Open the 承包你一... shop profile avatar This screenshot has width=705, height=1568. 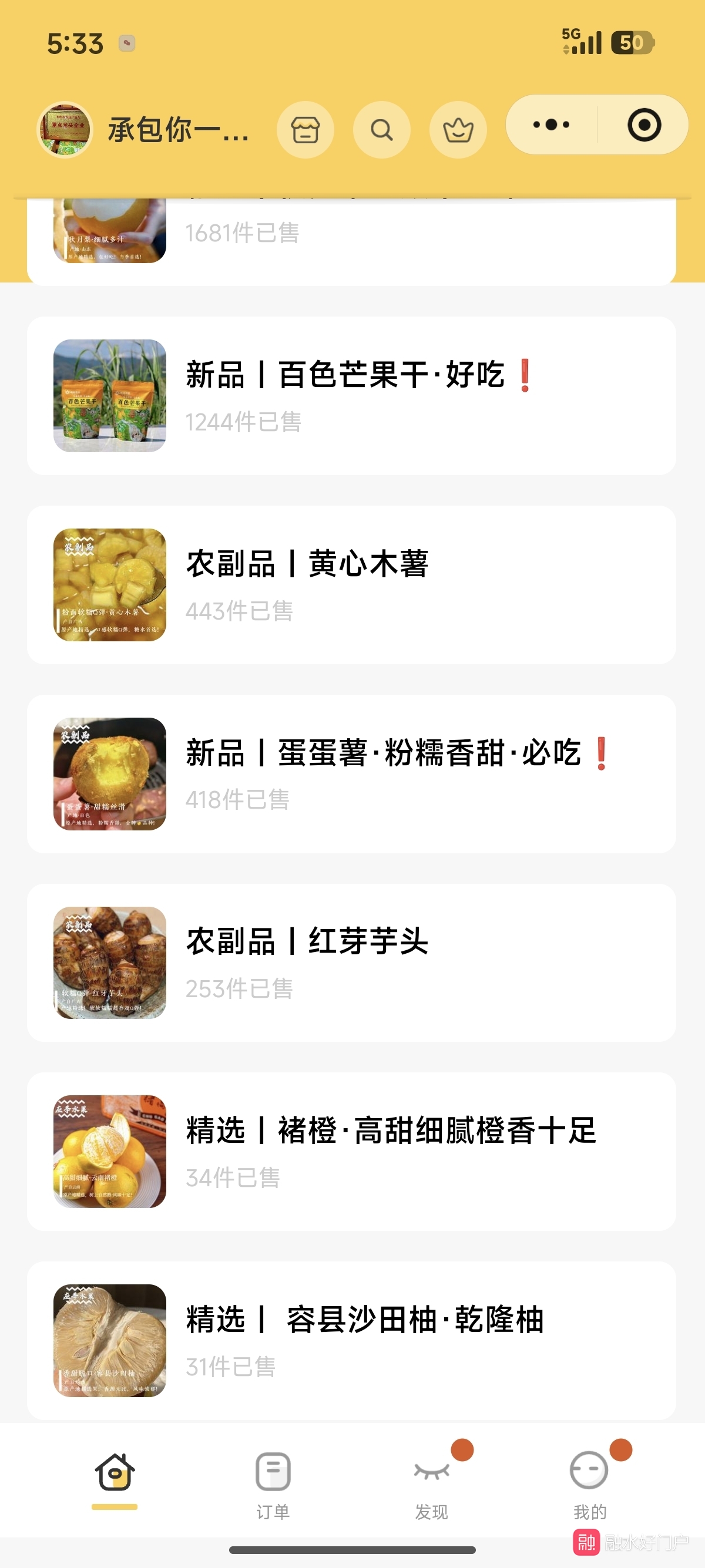[x=65, y=130]
